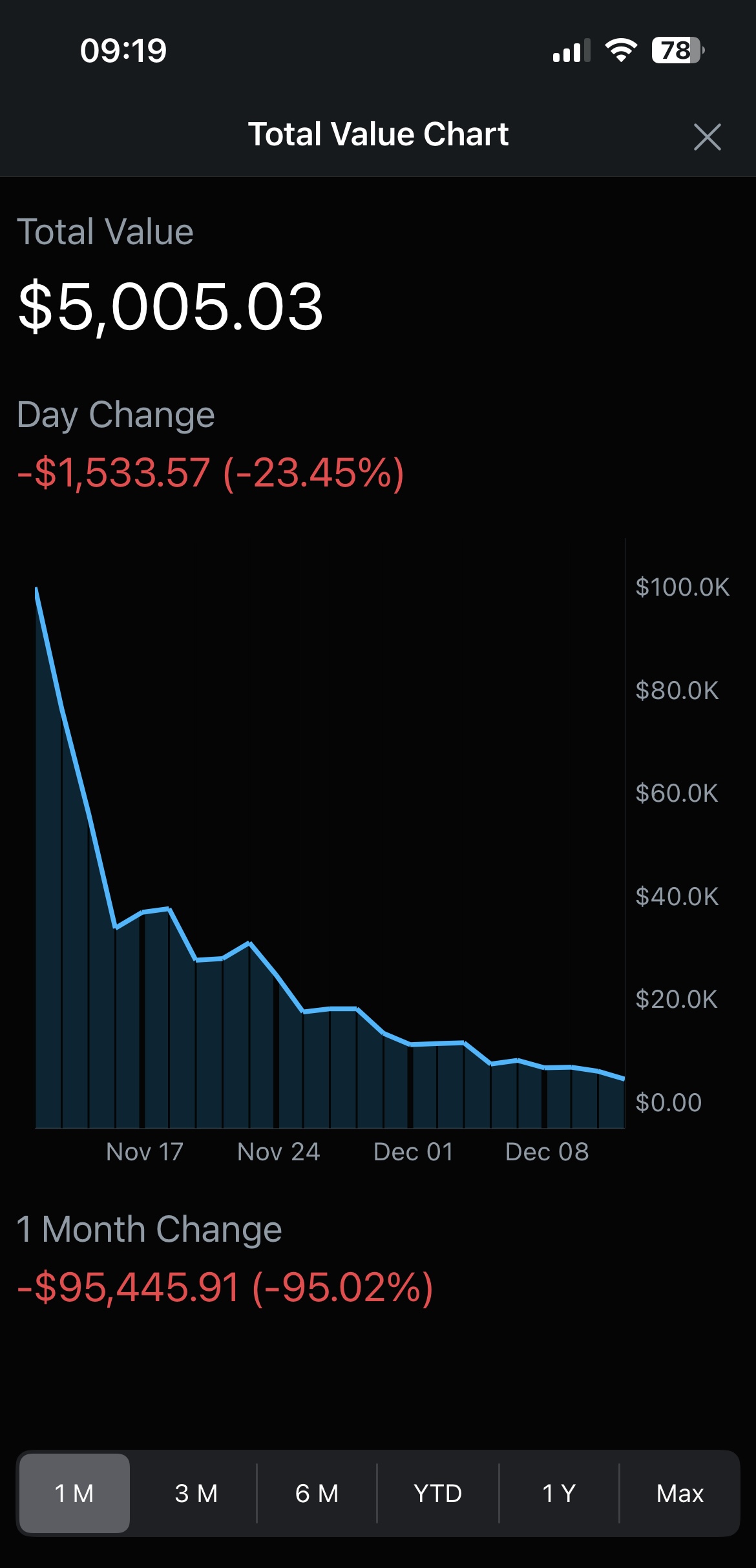The image size is (756, 1568).
Task: Show the Max chart range
Action: [680, 1493]
